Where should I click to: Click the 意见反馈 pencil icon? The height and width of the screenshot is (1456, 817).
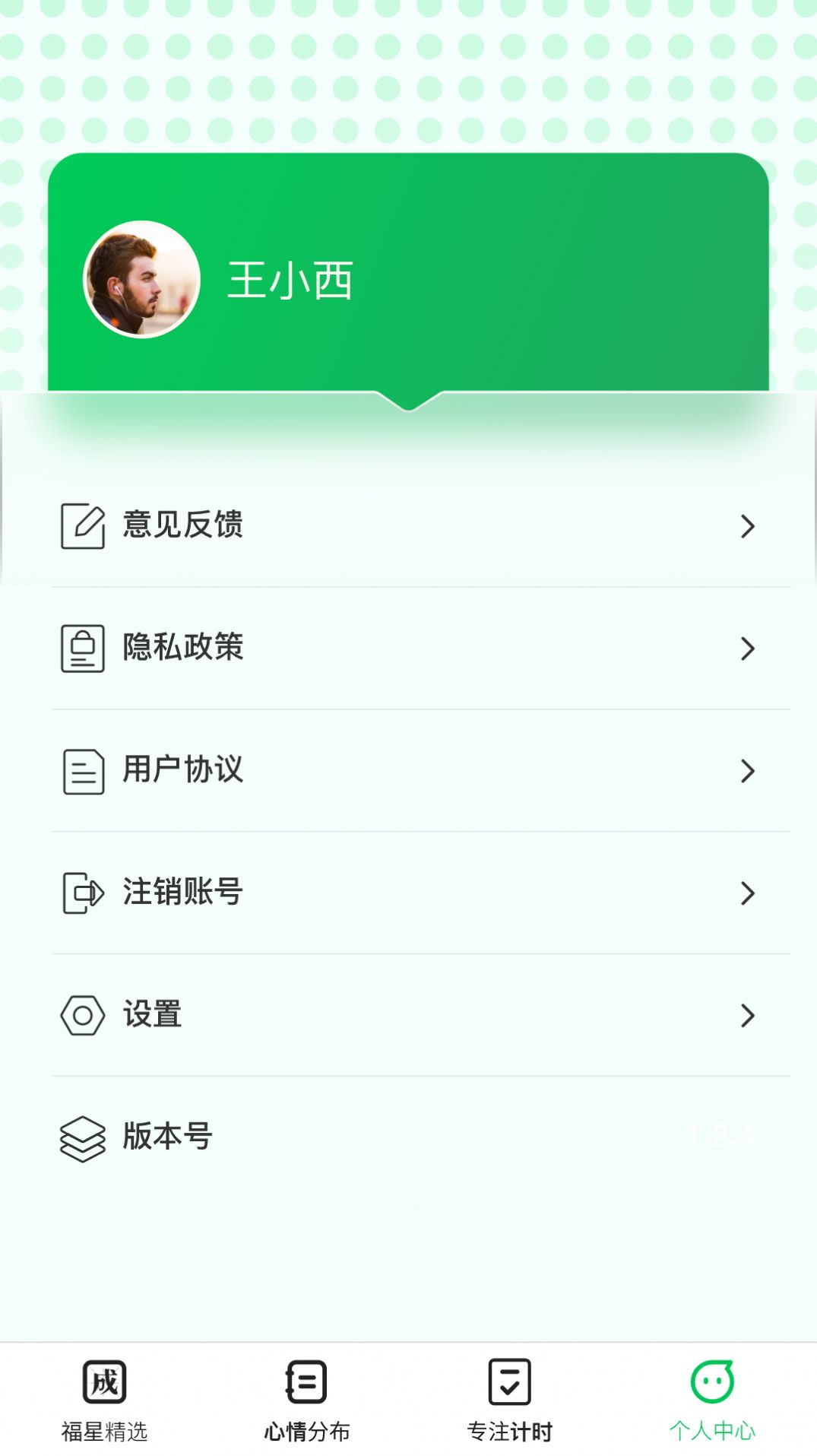coord(82,525)
